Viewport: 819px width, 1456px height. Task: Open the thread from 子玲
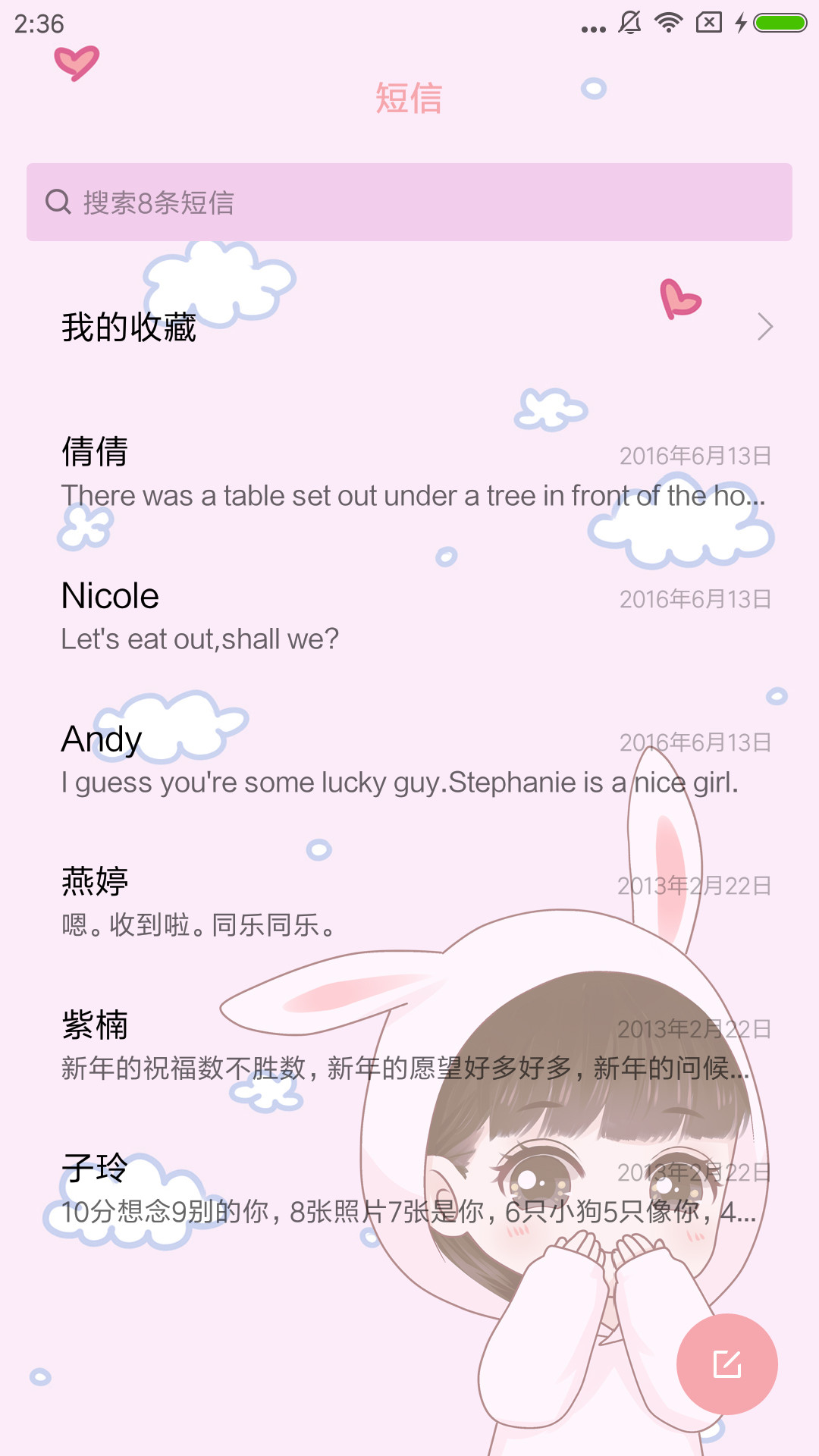pos(409,1188)
